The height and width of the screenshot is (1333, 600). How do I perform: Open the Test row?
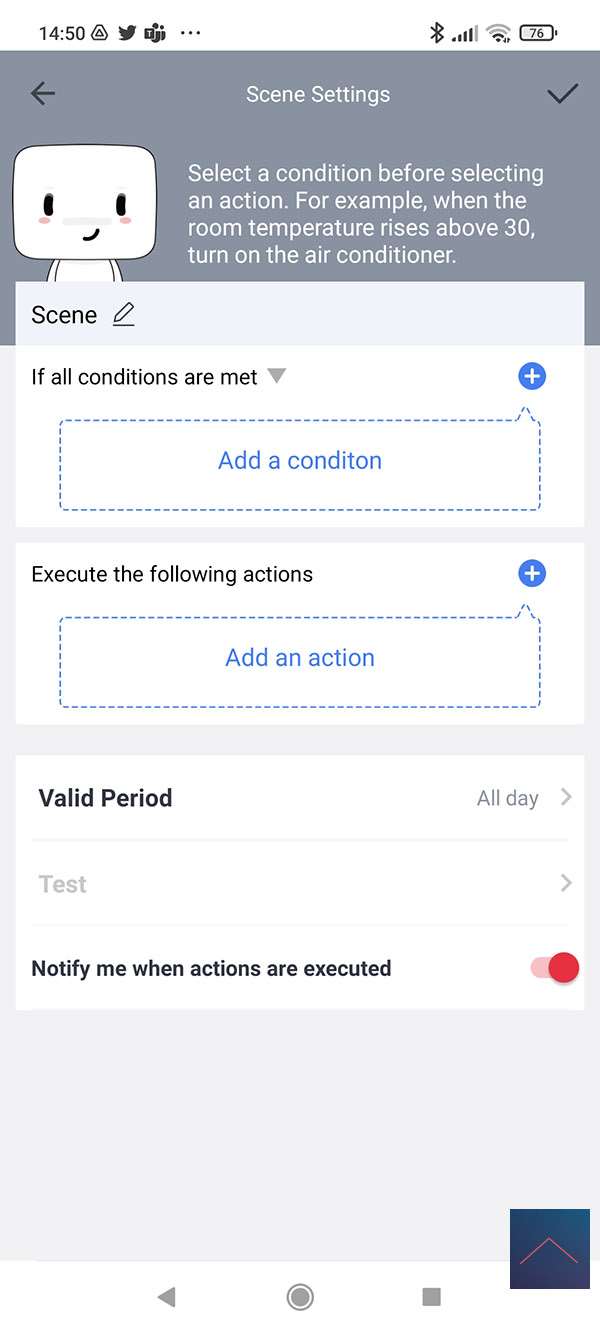coord(300,884)
